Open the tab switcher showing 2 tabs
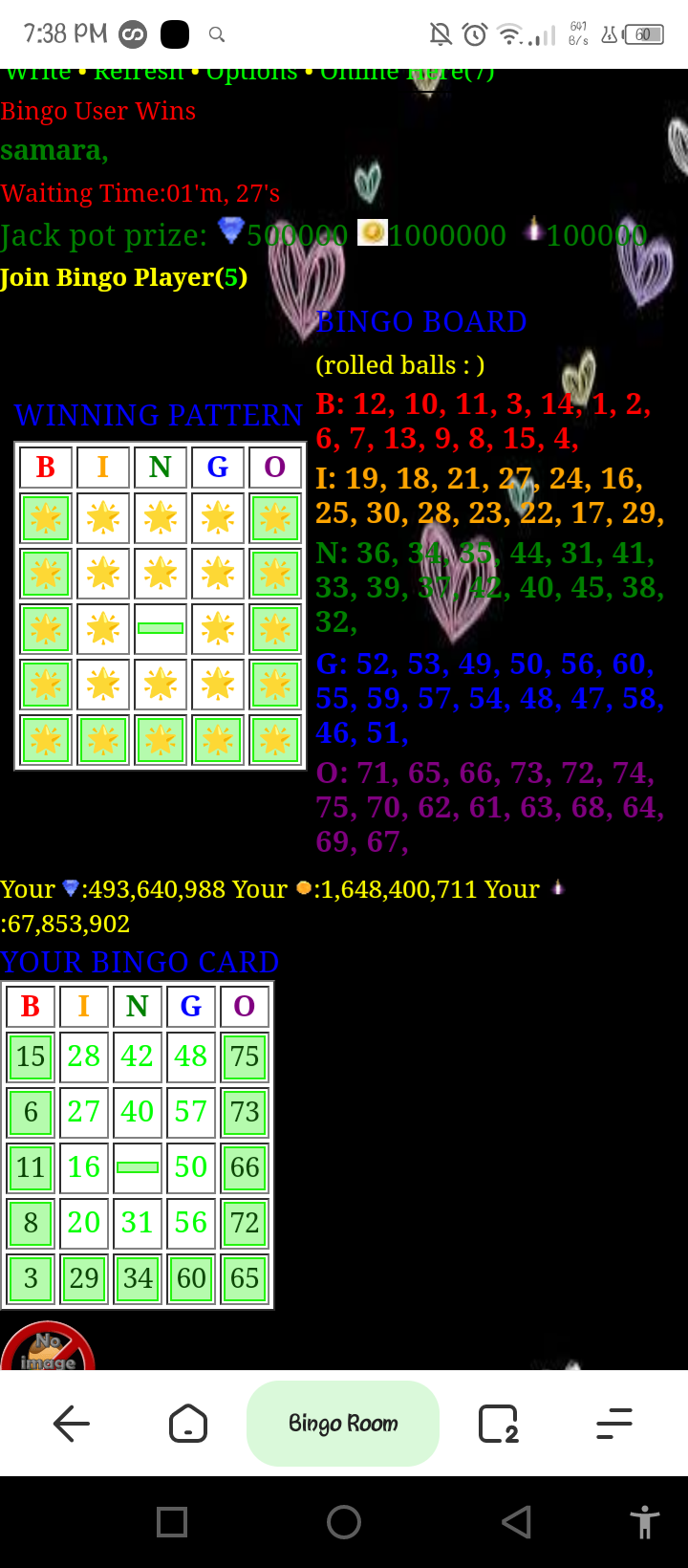Viewport: 688px width, 1568px height. coord(498,1424)
